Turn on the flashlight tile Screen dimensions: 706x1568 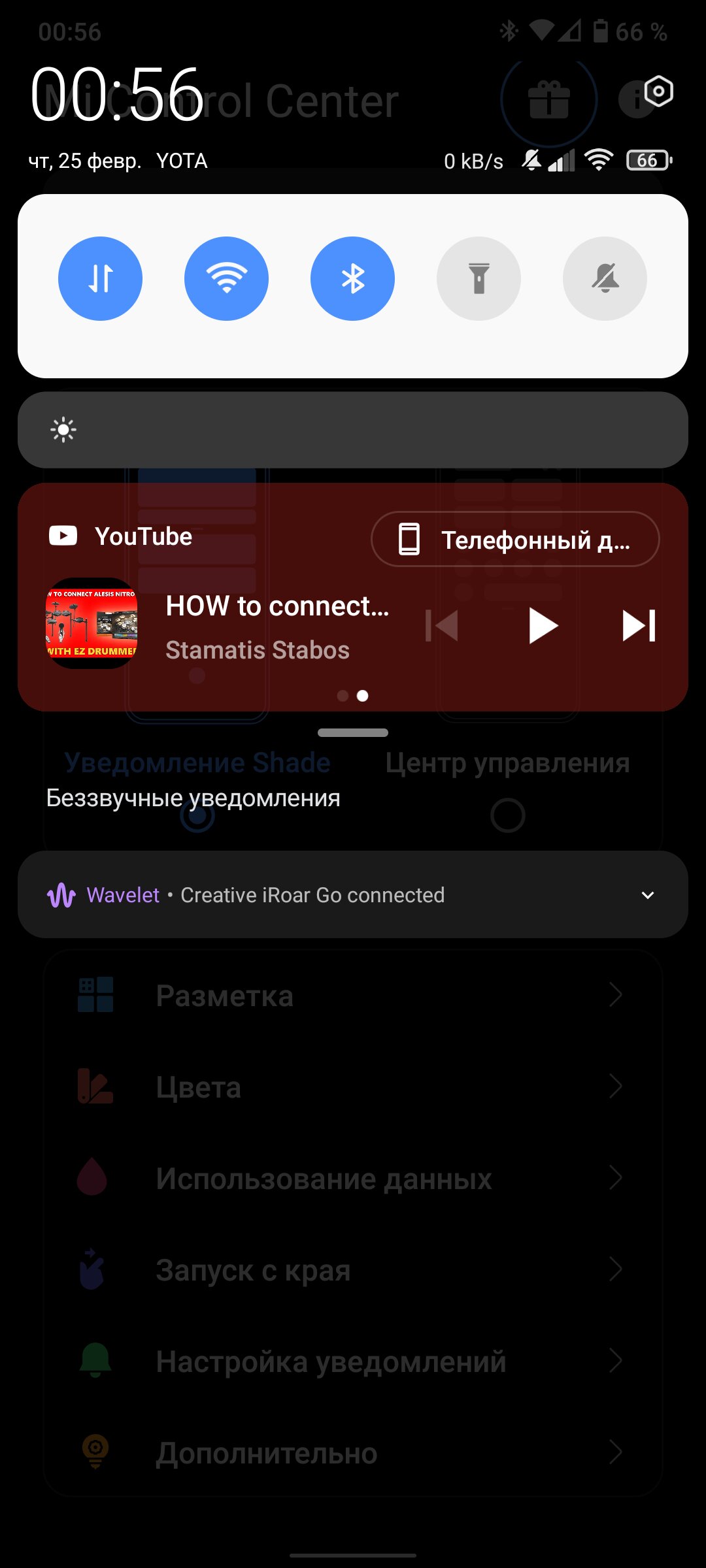point(479,278)
